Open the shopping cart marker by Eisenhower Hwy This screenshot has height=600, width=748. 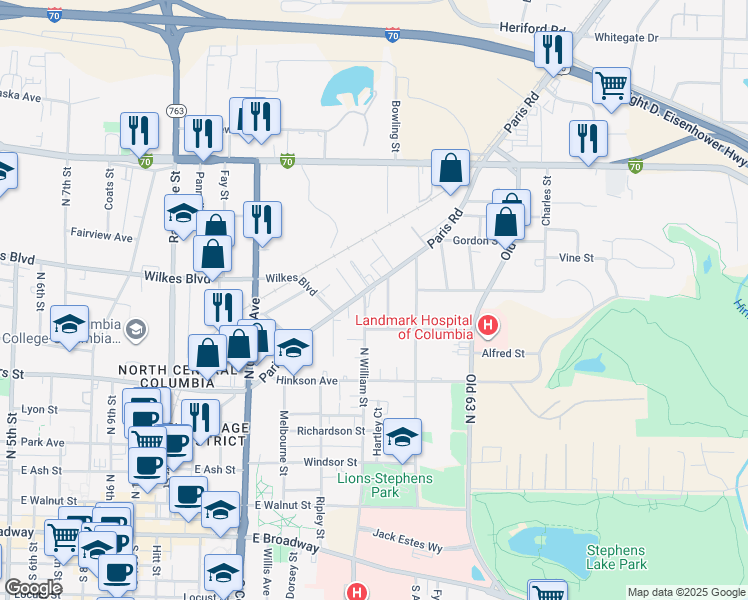pos(611,89)
